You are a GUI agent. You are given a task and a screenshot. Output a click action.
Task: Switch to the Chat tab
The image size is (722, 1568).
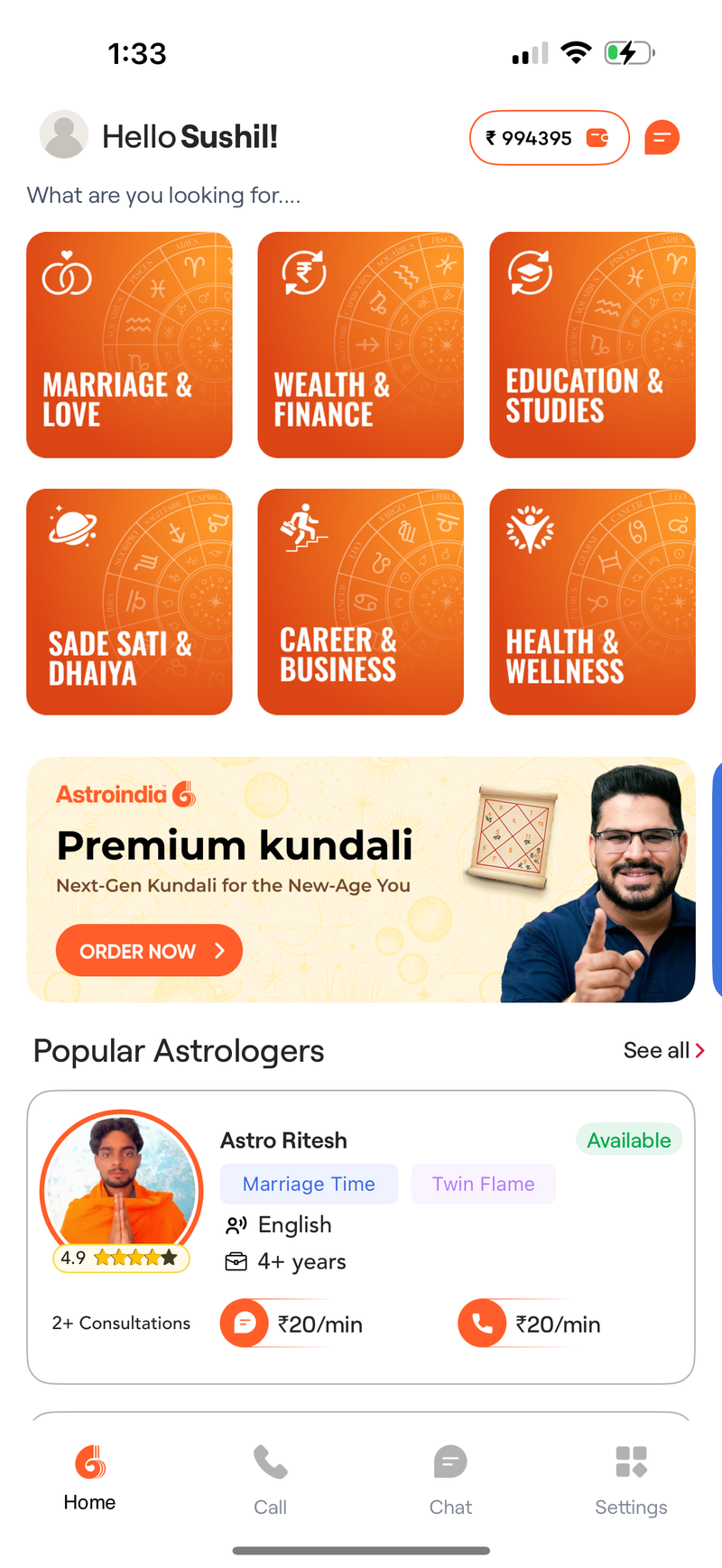[x=450, y=1478]
